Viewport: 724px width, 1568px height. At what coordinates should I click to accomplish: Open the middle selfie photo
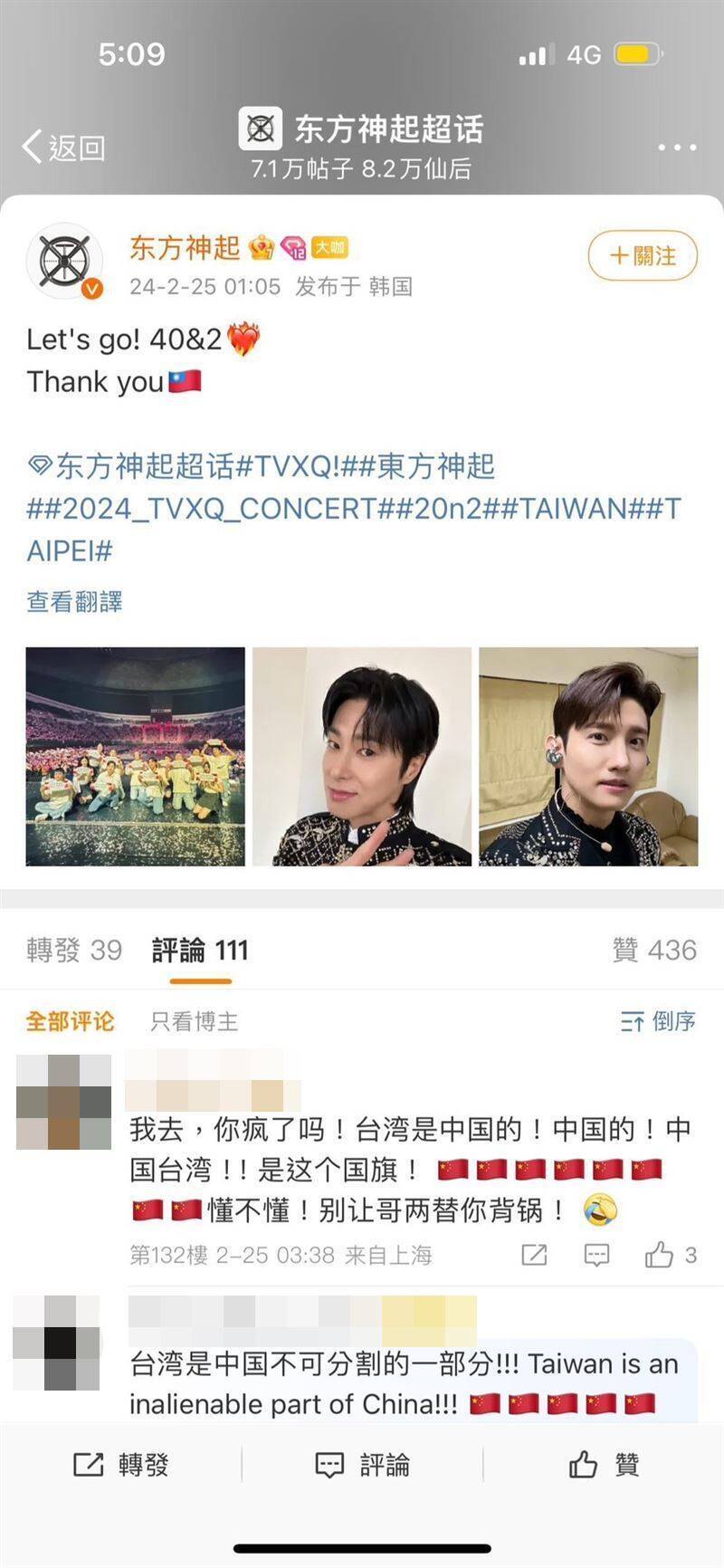[362, 757]
